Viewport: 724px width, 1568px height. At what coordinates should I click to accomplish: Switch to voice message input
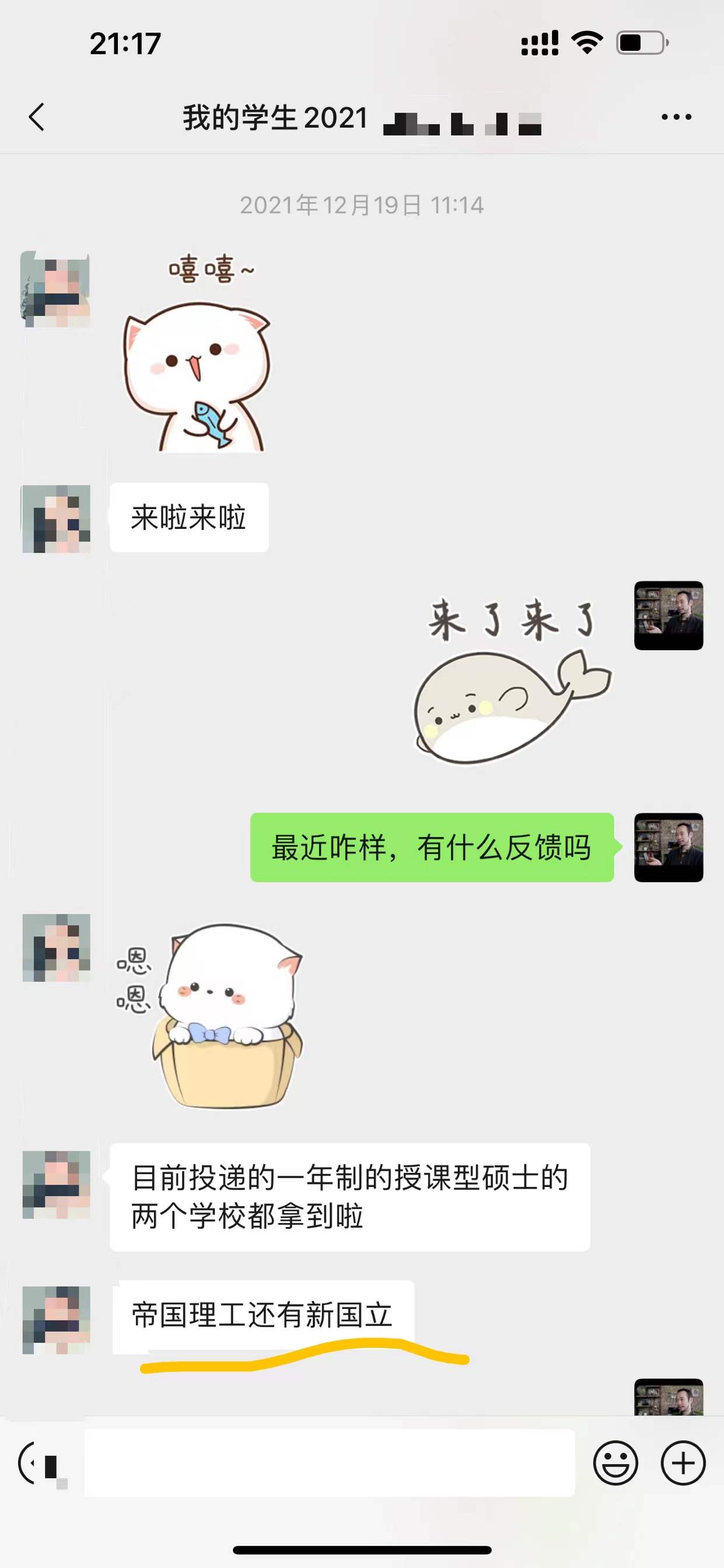tap(40, 1464)
